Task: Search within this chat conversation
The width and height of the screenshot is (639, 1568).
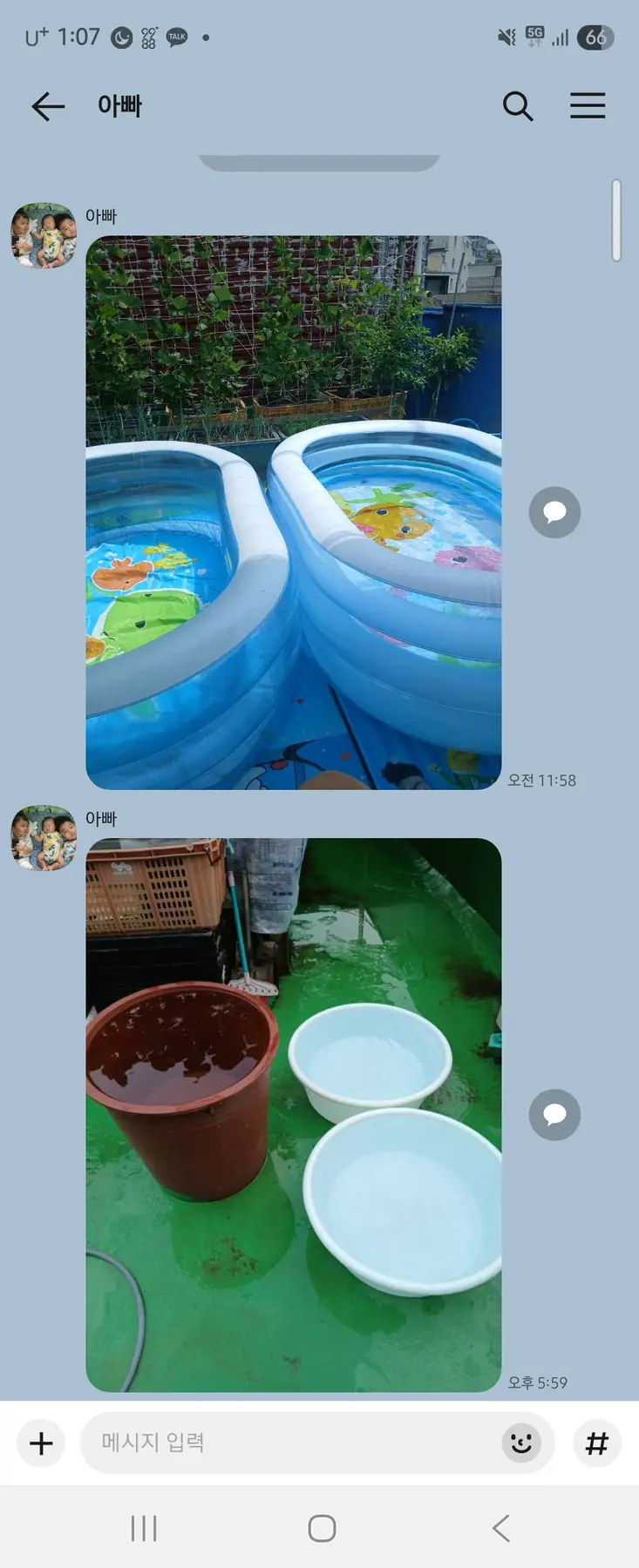Action: click(x=517, y=106)
